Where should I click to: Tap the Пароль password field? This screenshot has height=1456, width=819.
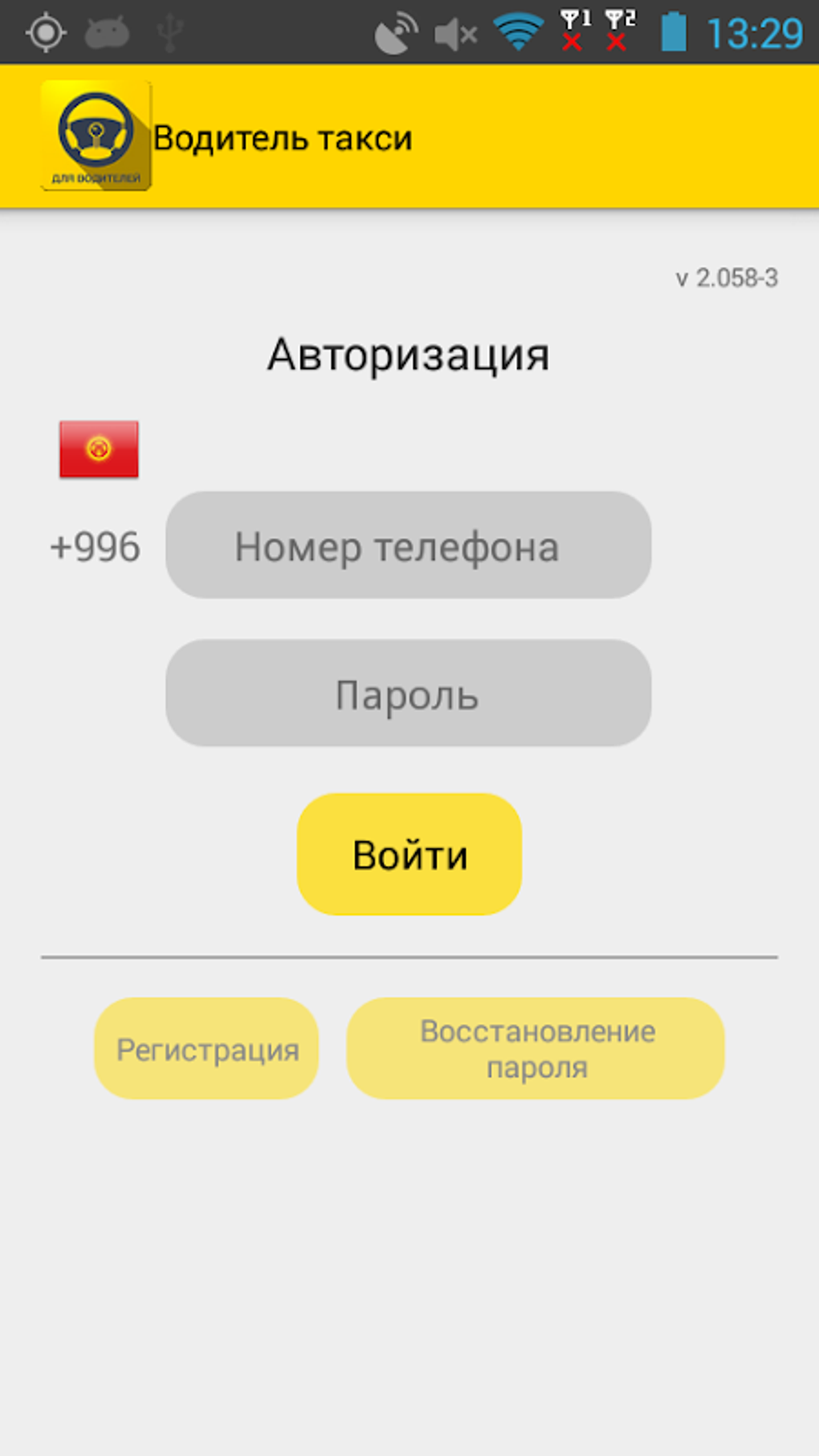(408, 693)
